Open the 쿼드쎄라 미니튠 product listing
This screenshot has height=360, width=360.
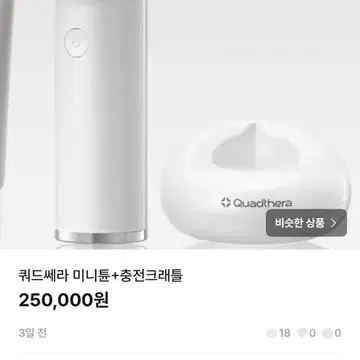coord(101,276)
